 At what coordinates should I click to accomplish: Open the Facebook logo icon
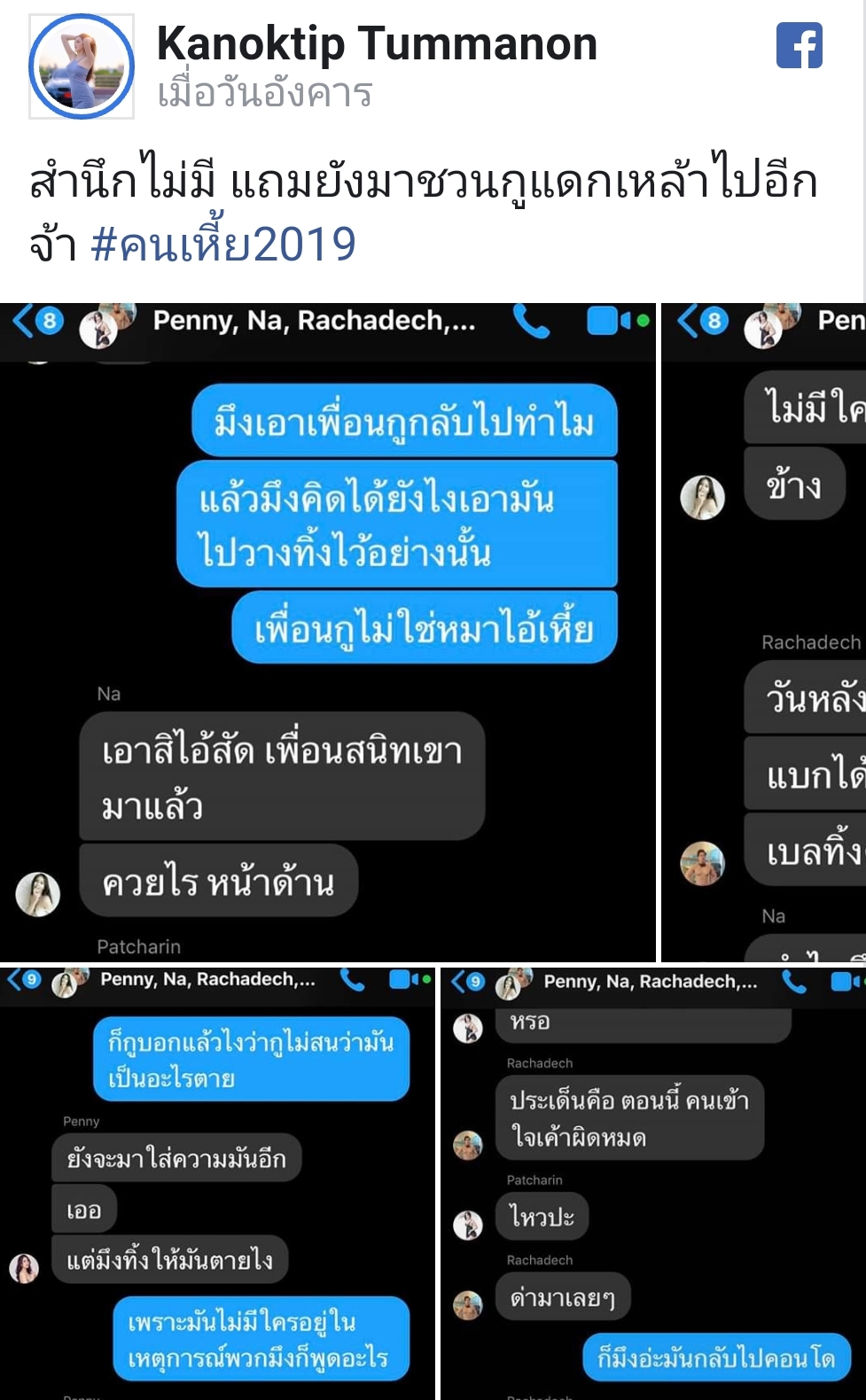click(799, 45)
